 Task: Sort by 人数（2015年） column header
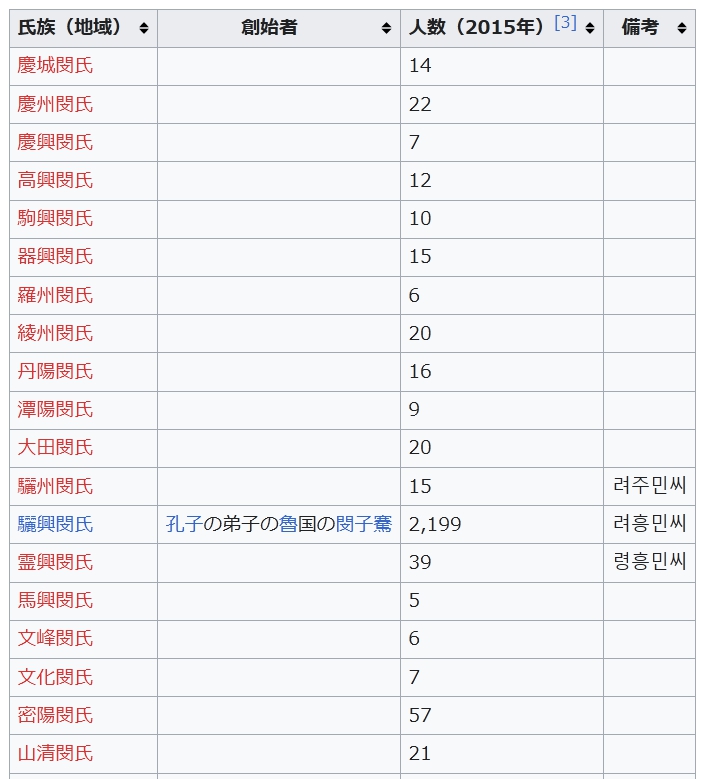click(590, 28)
